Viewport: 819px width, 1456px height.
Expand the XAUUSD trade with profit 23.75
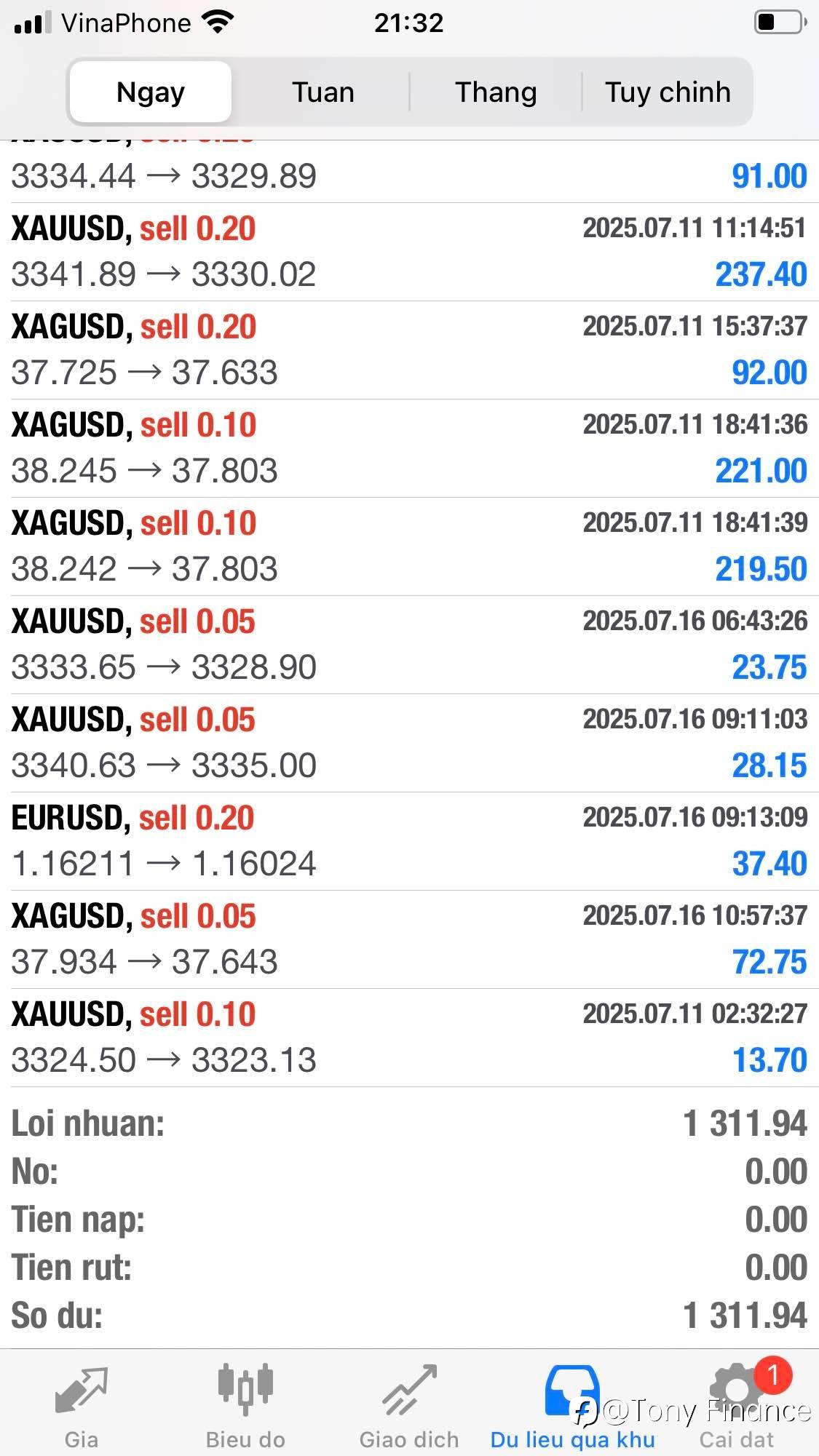409,645
